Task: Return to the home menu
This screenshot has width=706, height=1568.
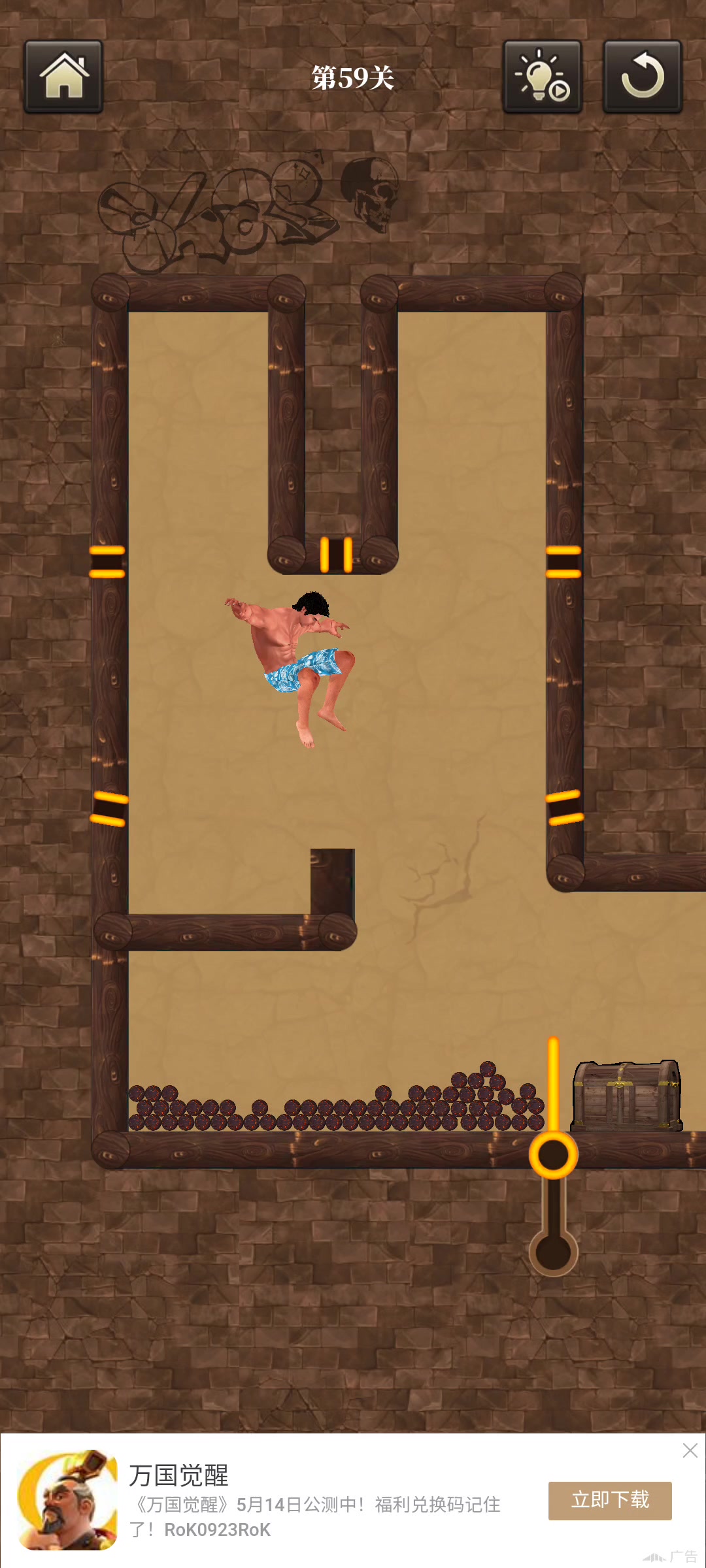Action: coord(63,77)
